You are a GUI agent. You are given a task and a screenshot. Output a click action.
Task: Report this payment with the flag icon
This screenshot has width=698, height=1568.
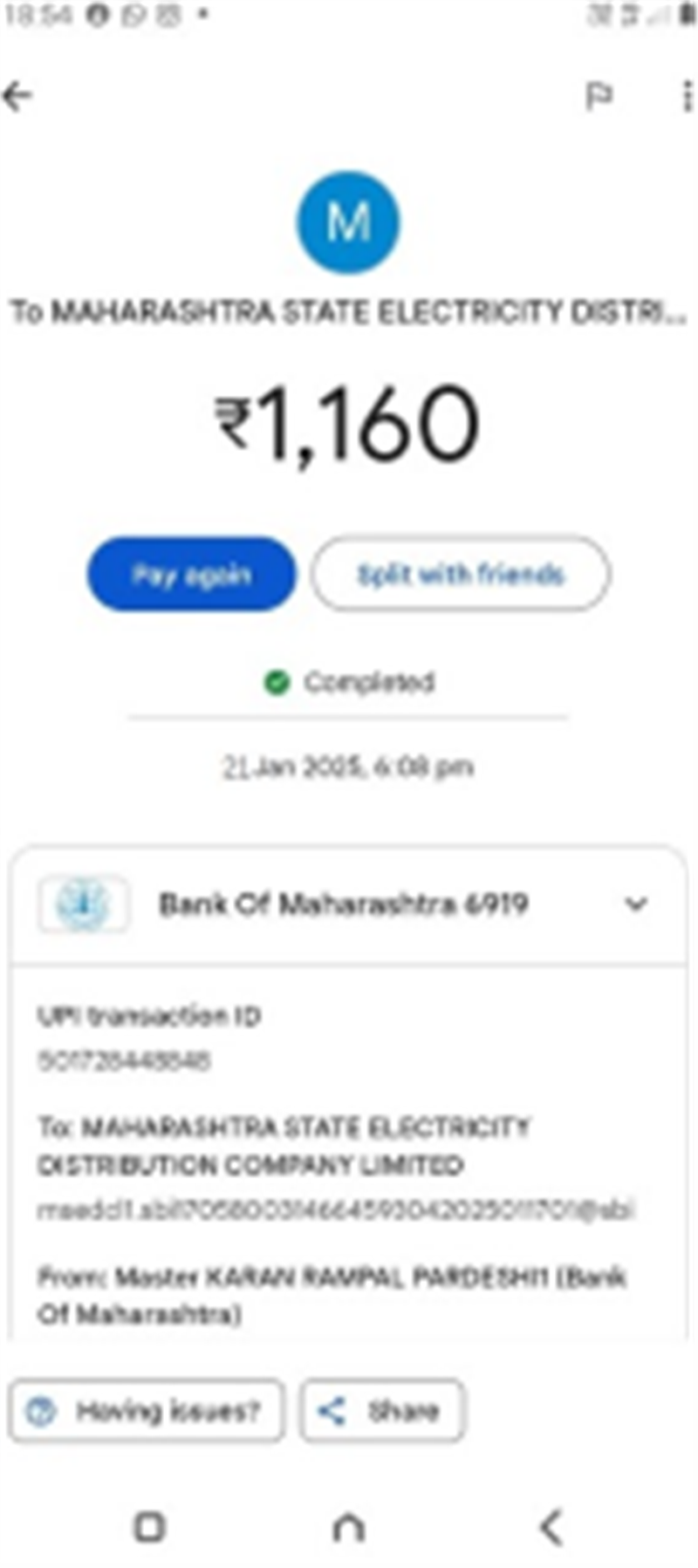(599, 96)
